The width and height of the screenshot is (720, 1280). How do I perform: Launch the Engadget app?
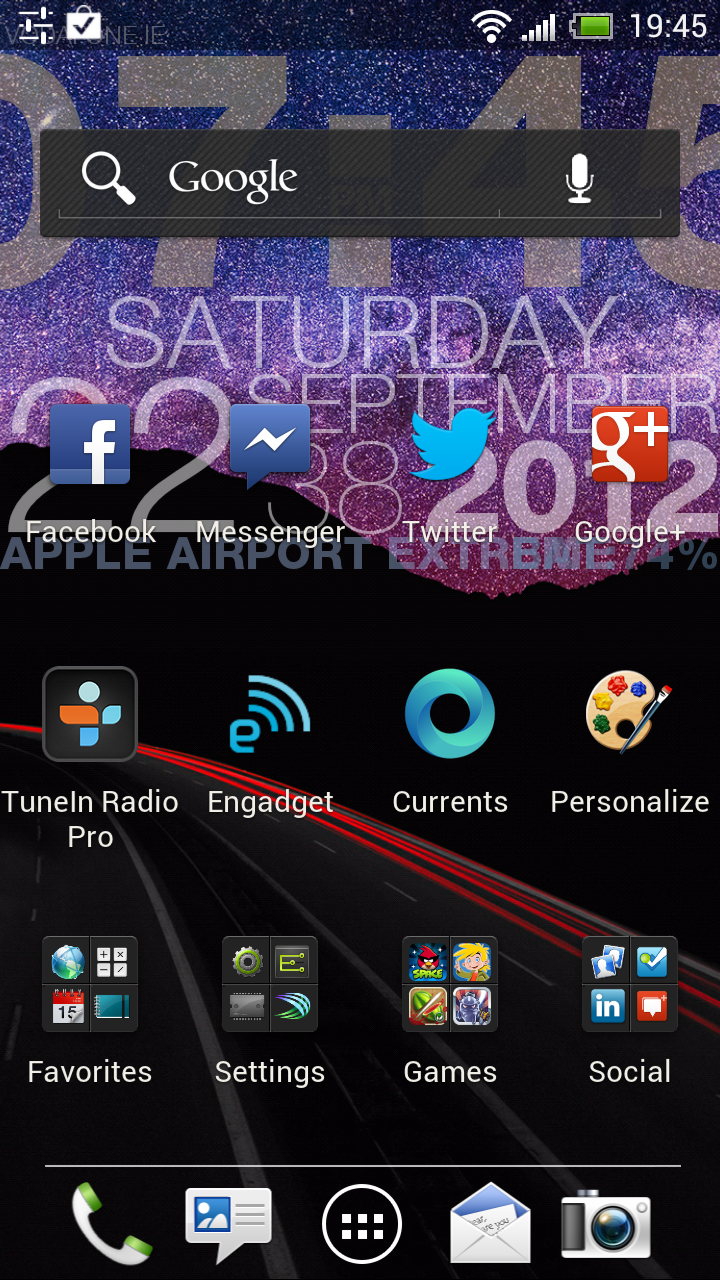pos(270,714)
